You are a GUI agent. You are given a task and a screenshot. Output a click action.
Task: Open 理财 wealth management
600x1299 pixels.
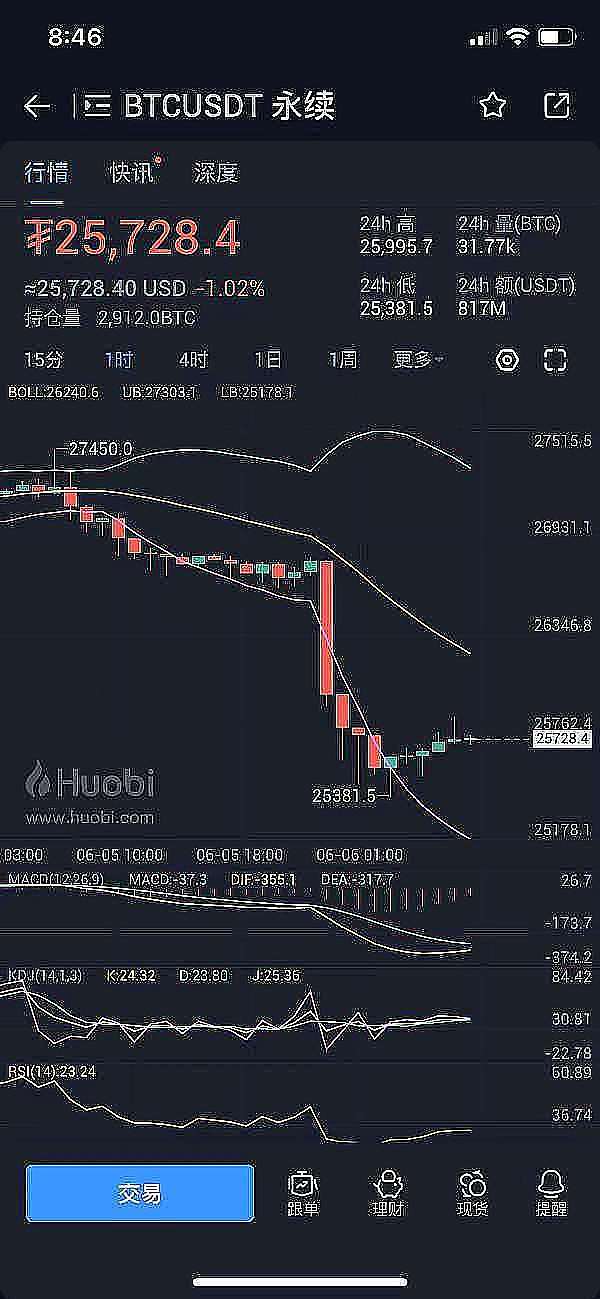387,1194
